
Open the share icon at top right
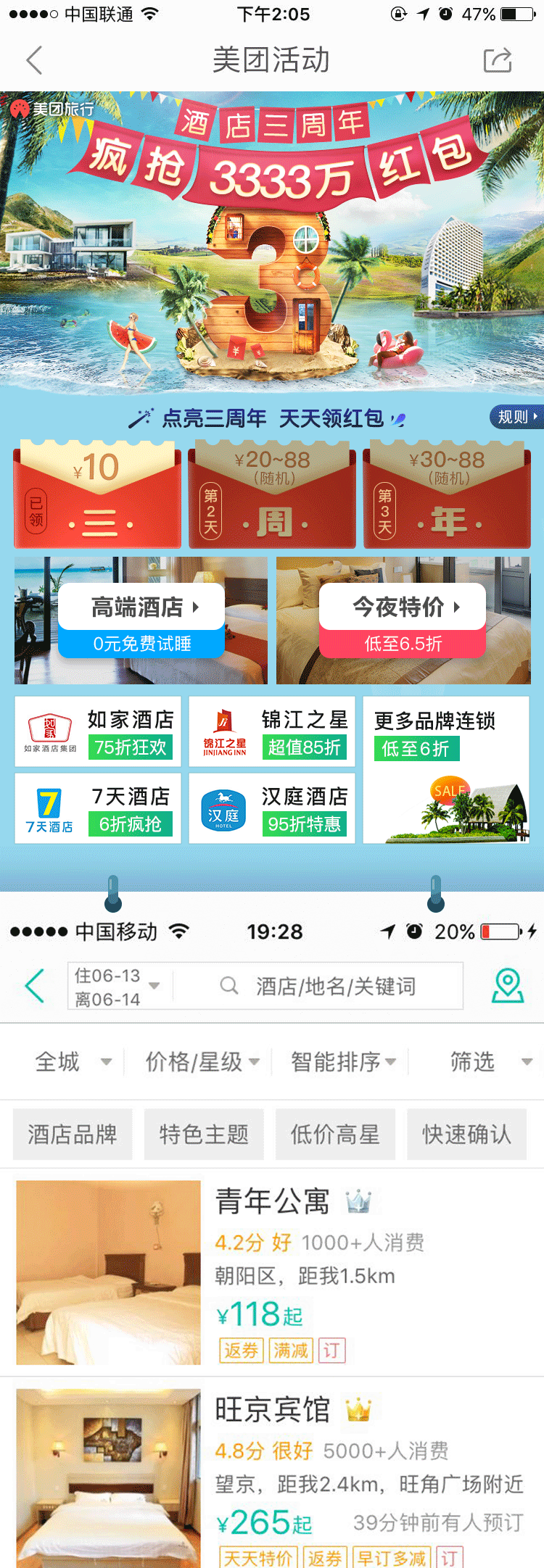click(x=497, y=61)
